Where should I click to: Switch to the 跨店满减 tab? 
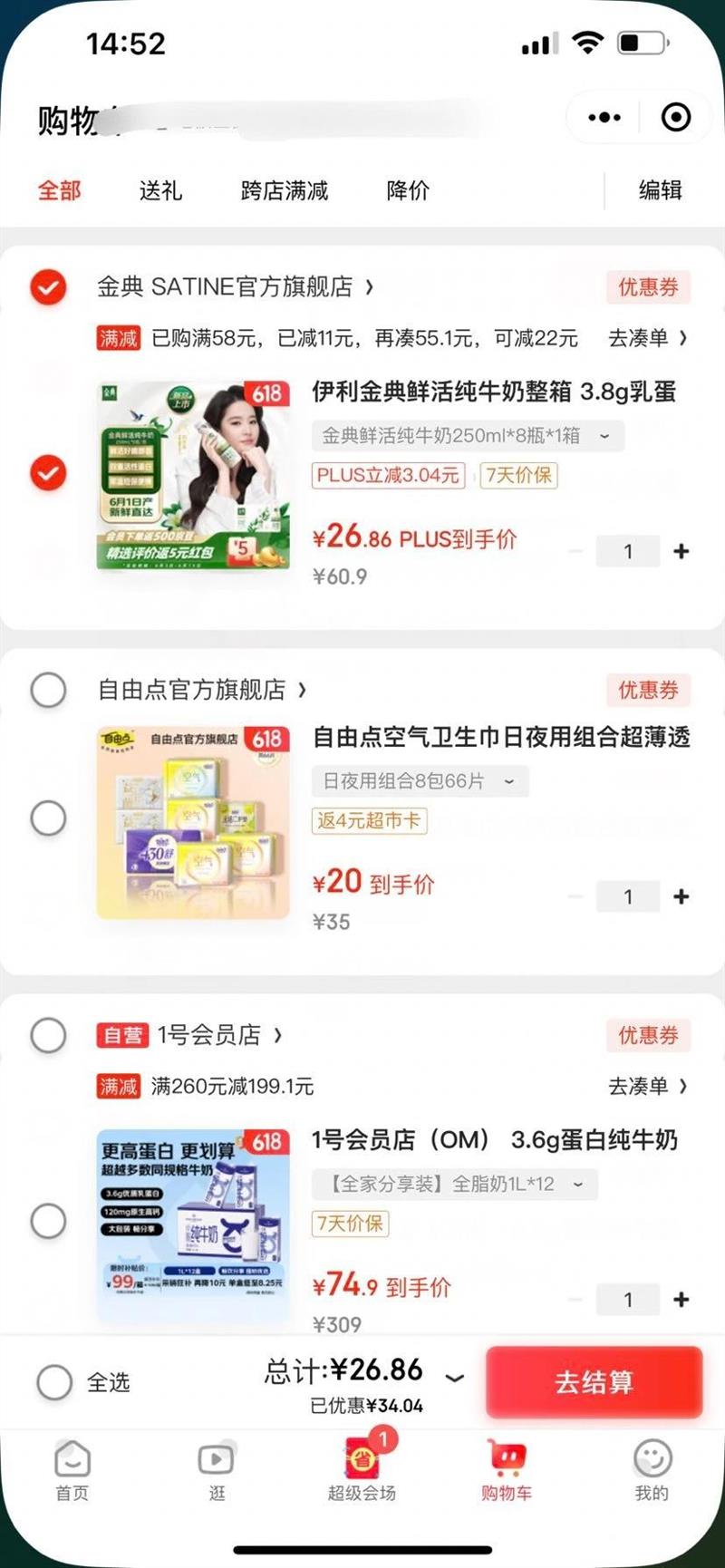[284, 190]
